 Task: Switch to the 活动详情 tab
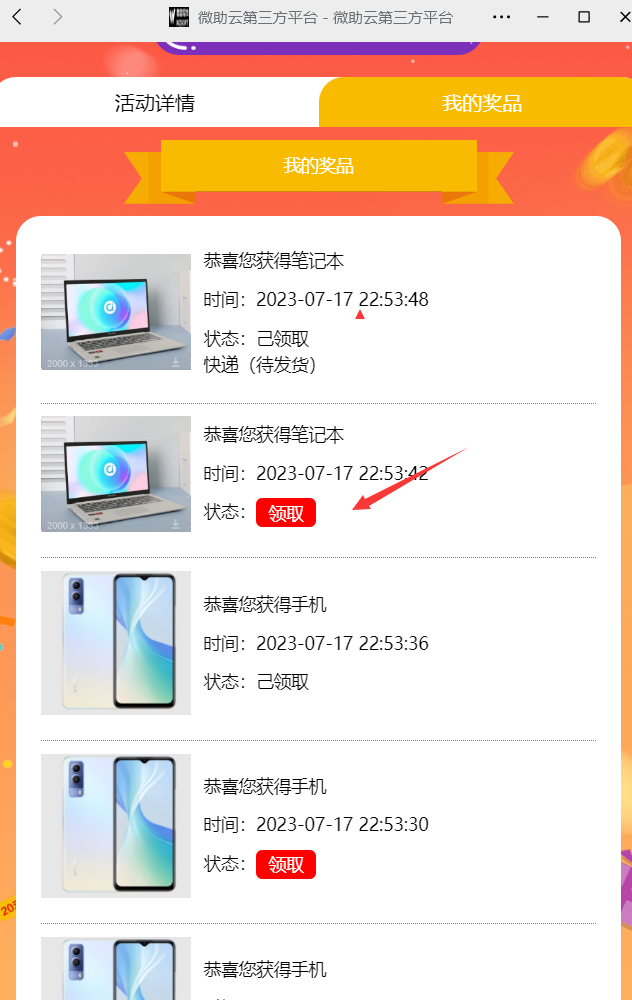(155, 103)
